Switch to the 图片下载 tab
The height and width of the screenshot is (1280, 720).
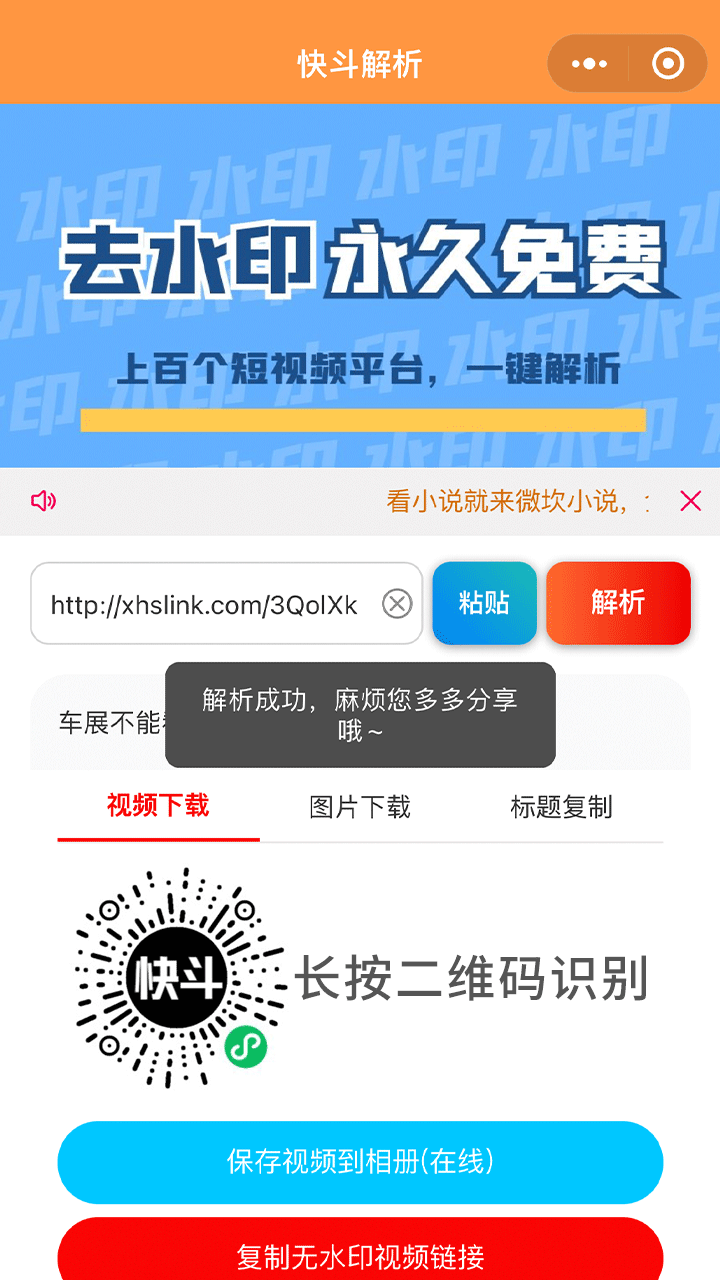pos(360,807)
